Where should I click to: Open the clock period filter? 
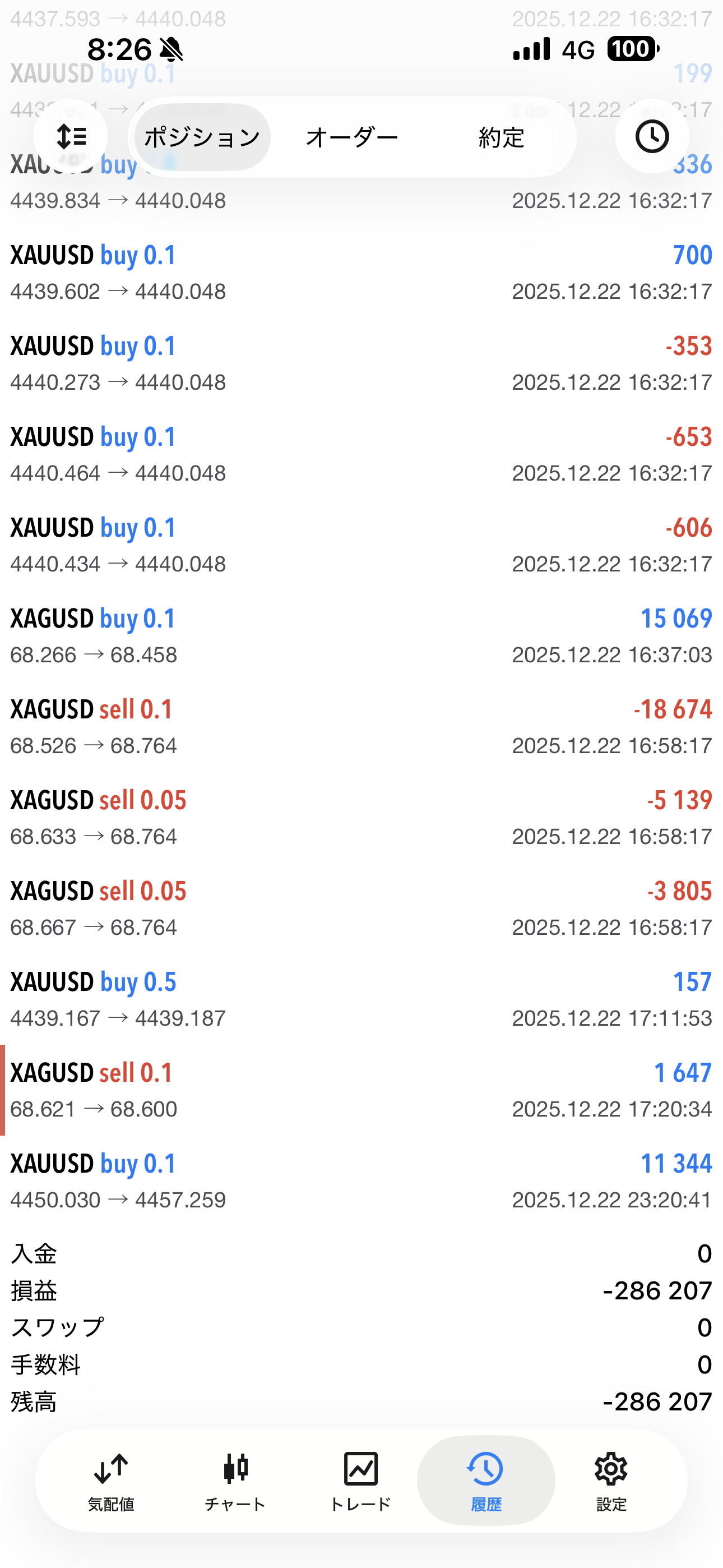click(652, 136)
